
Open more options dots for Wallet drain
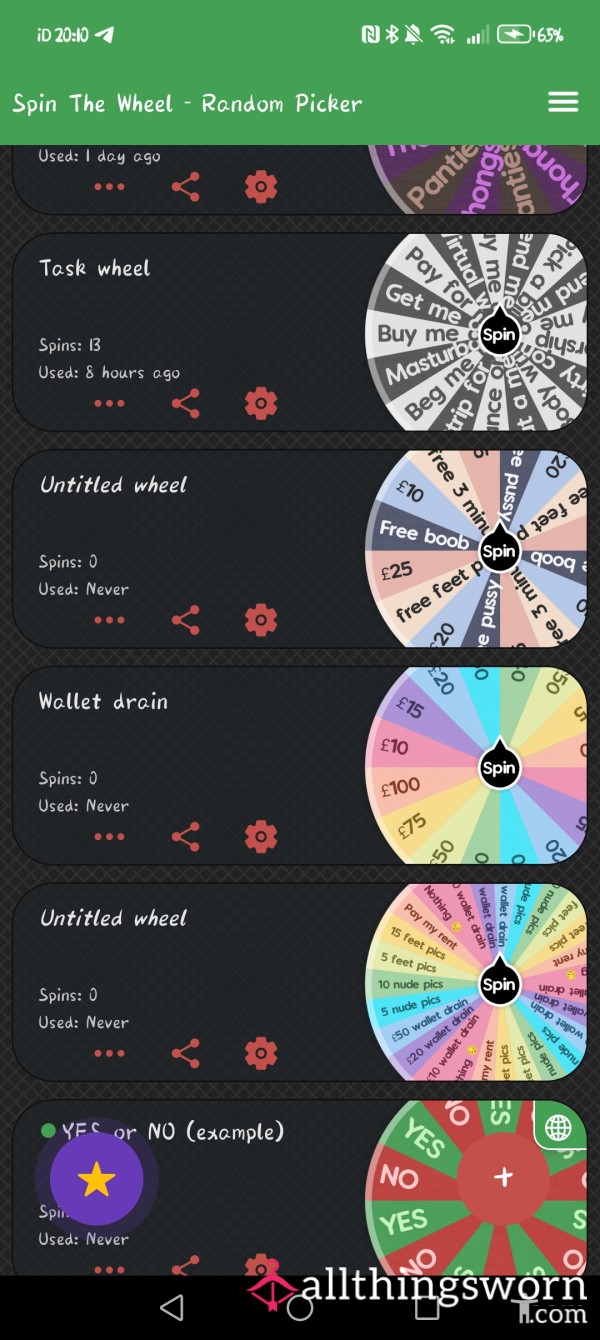point(109,836)
